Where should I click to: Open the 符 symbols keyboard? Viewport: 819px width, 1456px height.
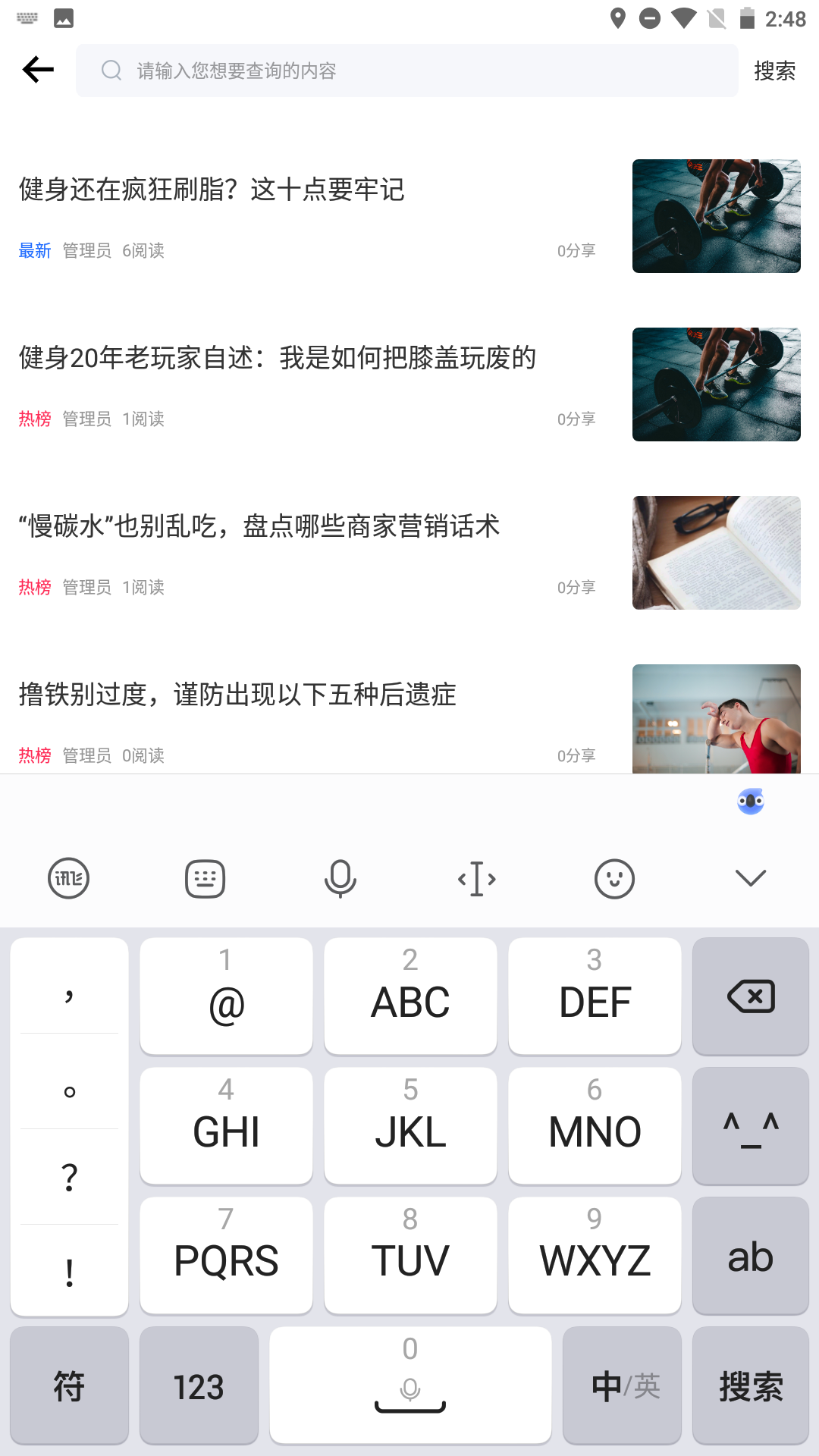[x=69, y=1386]
